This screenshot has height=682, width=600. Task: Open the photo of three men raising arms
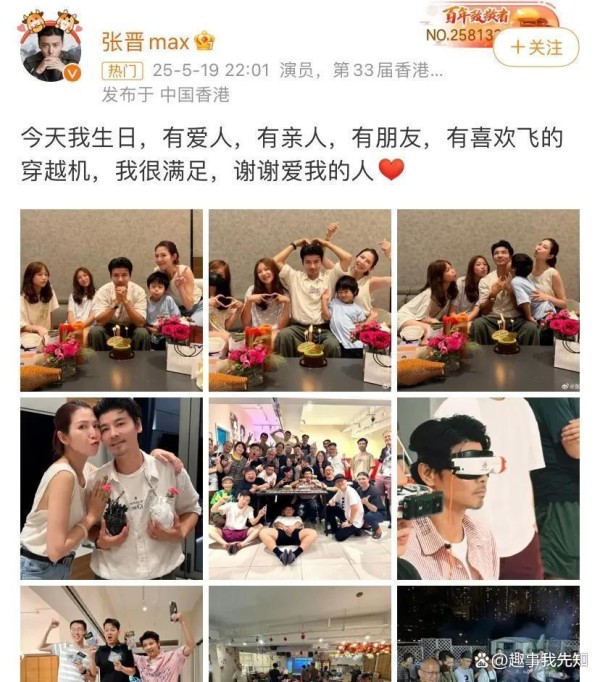[111, 633]
